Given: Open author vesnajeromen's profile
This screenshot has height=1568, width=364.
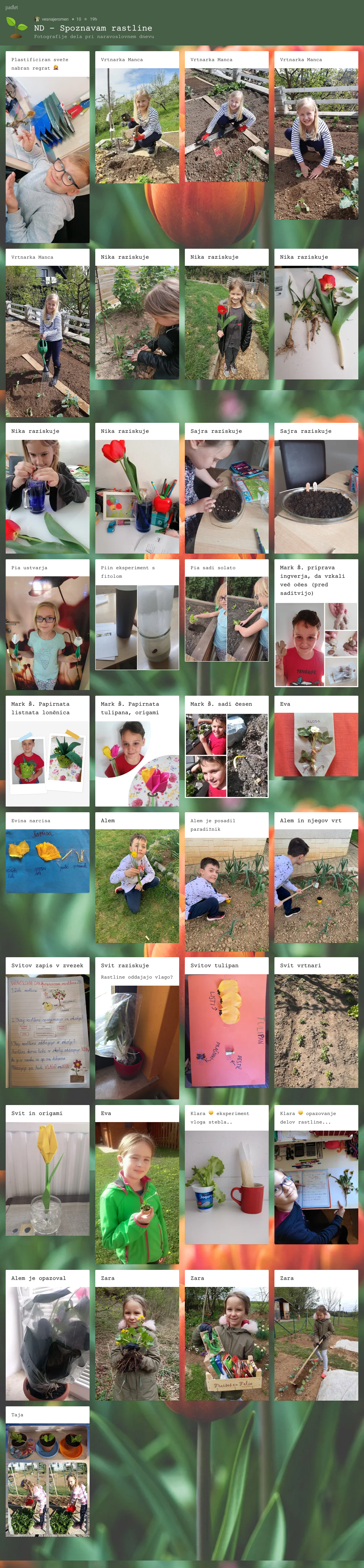Looking at the screenshot, I should click(x=55, y=19).
